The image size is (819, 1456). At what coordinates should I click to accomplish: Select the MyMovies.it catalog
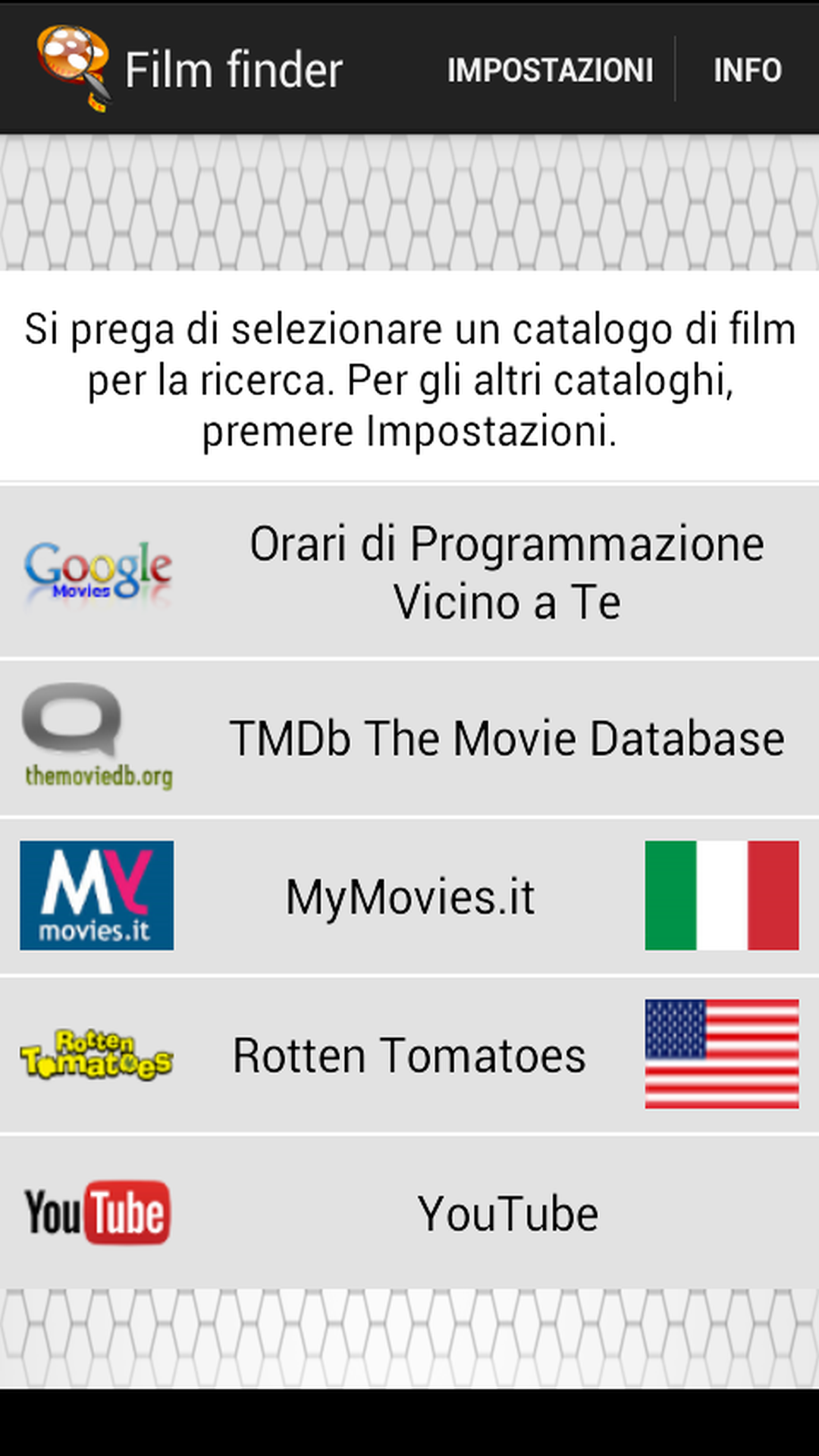[409, 896]
